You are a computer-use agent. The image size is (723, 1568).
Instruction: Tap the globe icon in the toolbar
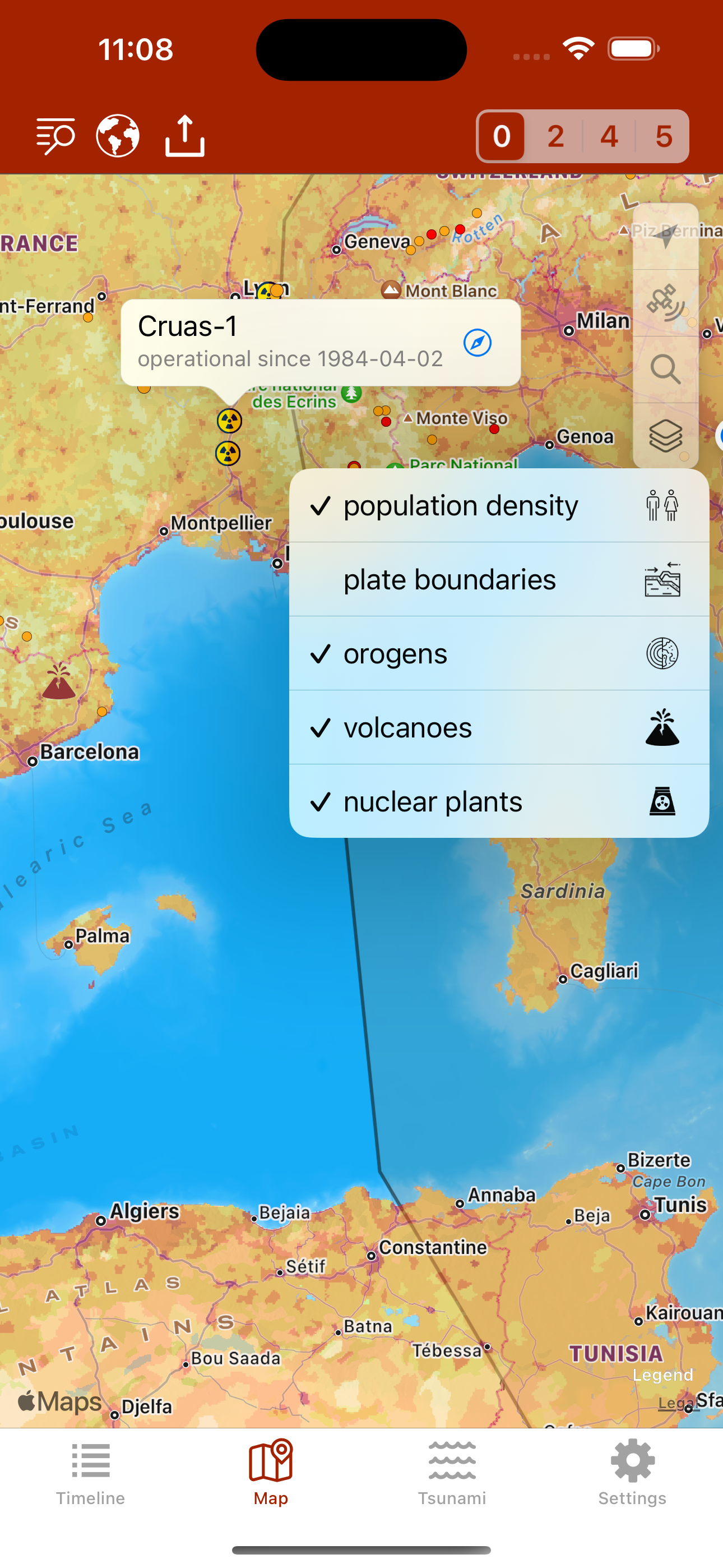pyautogui.click(x=118, y=136)
